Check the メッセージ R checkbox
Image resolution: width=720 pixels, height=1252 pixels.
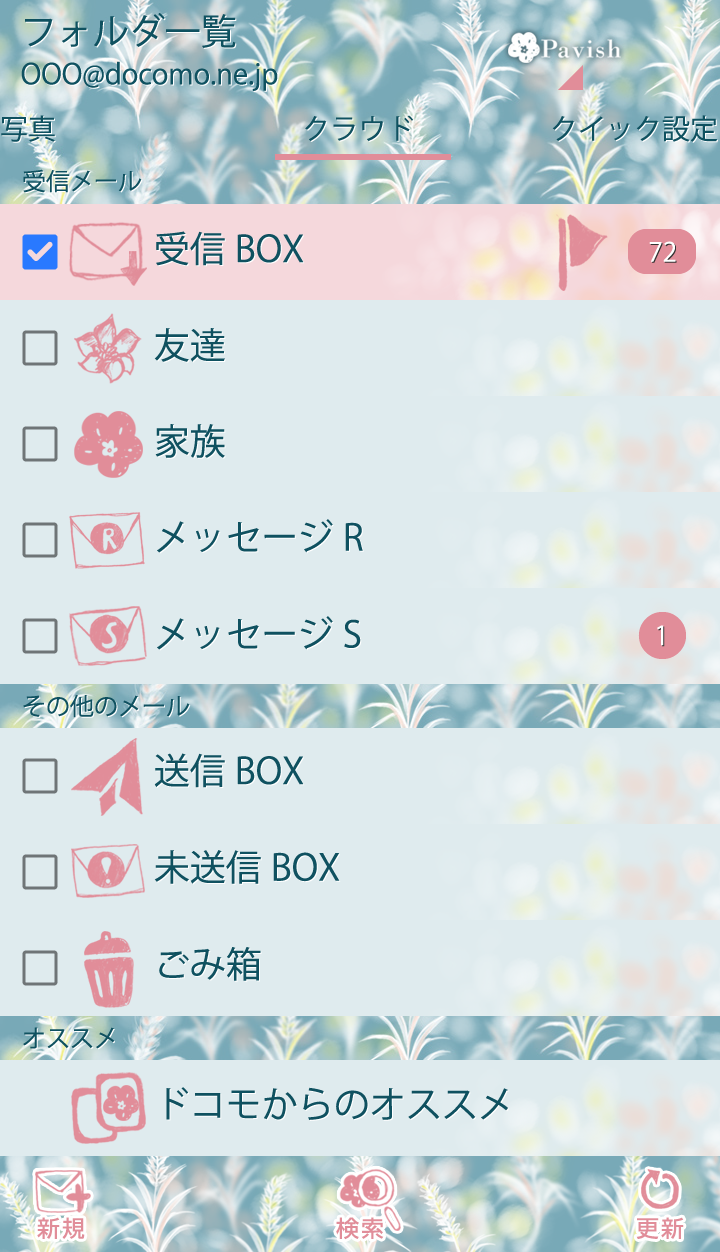tap(40, 540)
